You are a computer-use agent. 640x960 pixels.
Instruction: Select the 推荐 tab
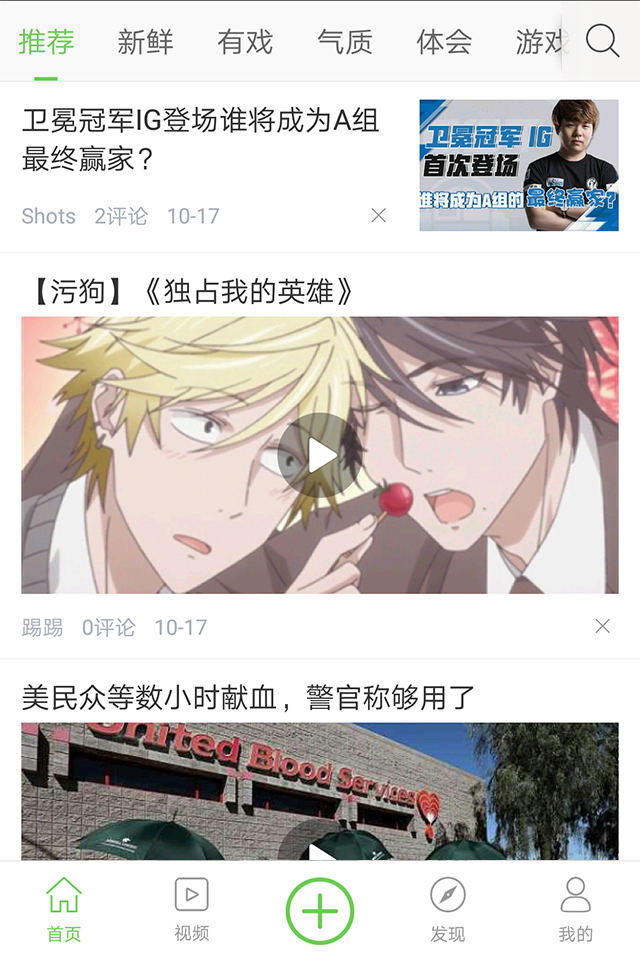click(x=46, y=42)
